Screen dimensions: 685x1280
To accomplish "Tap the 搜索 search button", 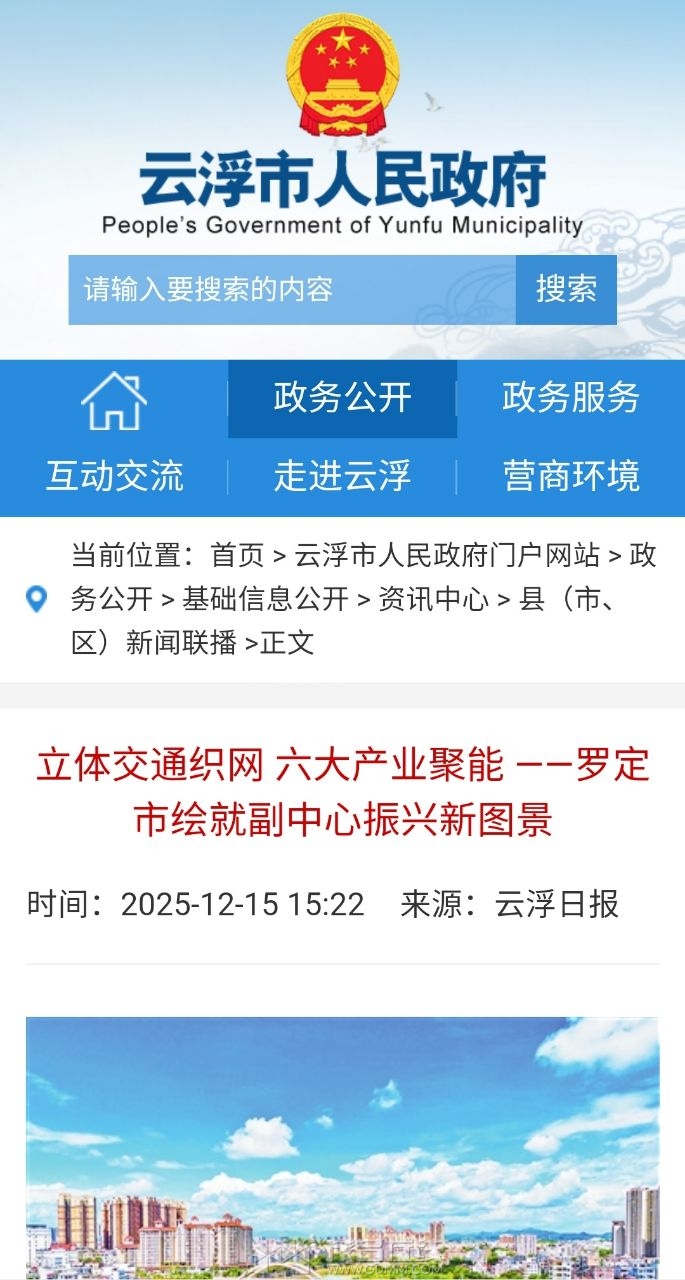I will click(x=566, y=290).
